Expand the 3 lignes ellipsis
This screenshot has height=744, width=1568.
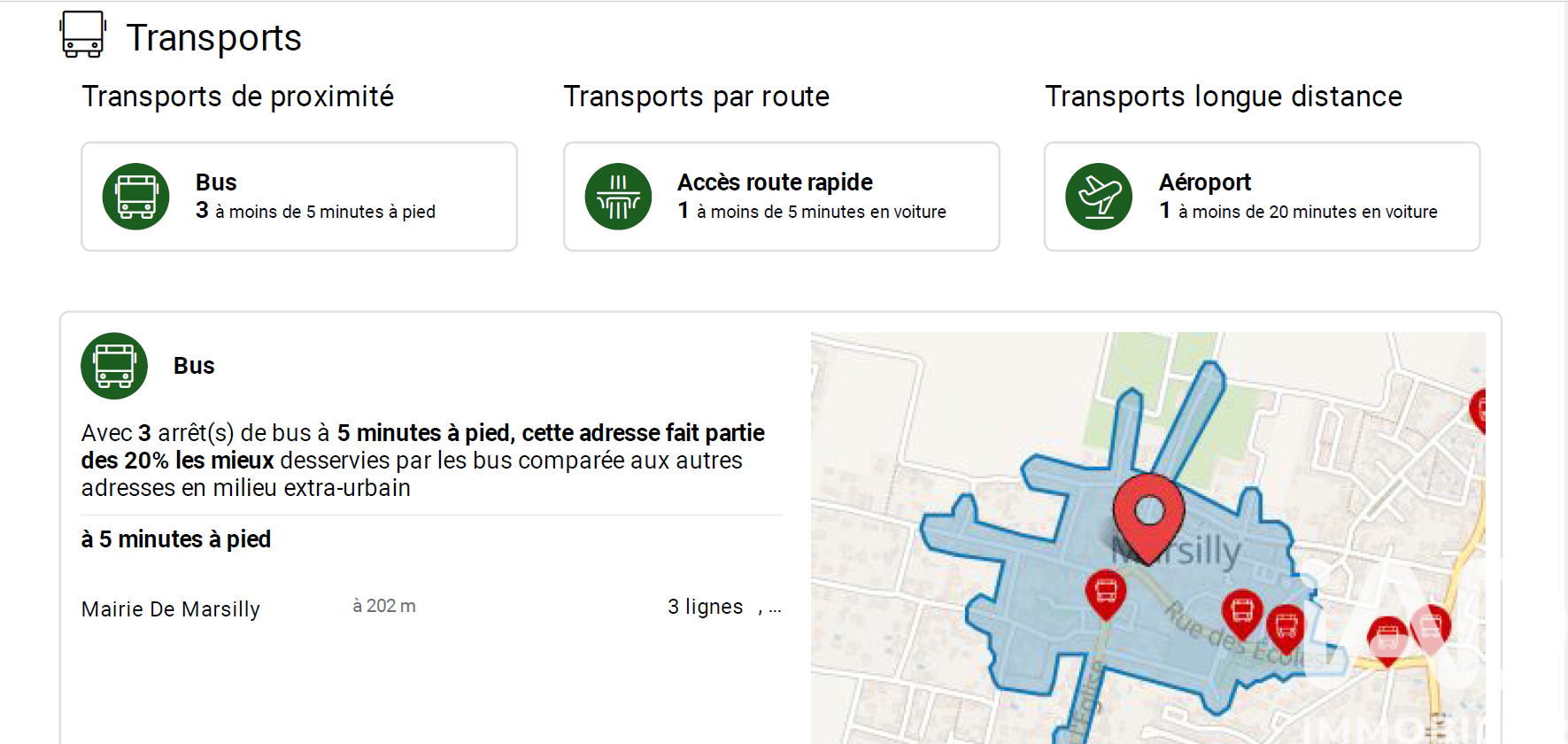774,608
